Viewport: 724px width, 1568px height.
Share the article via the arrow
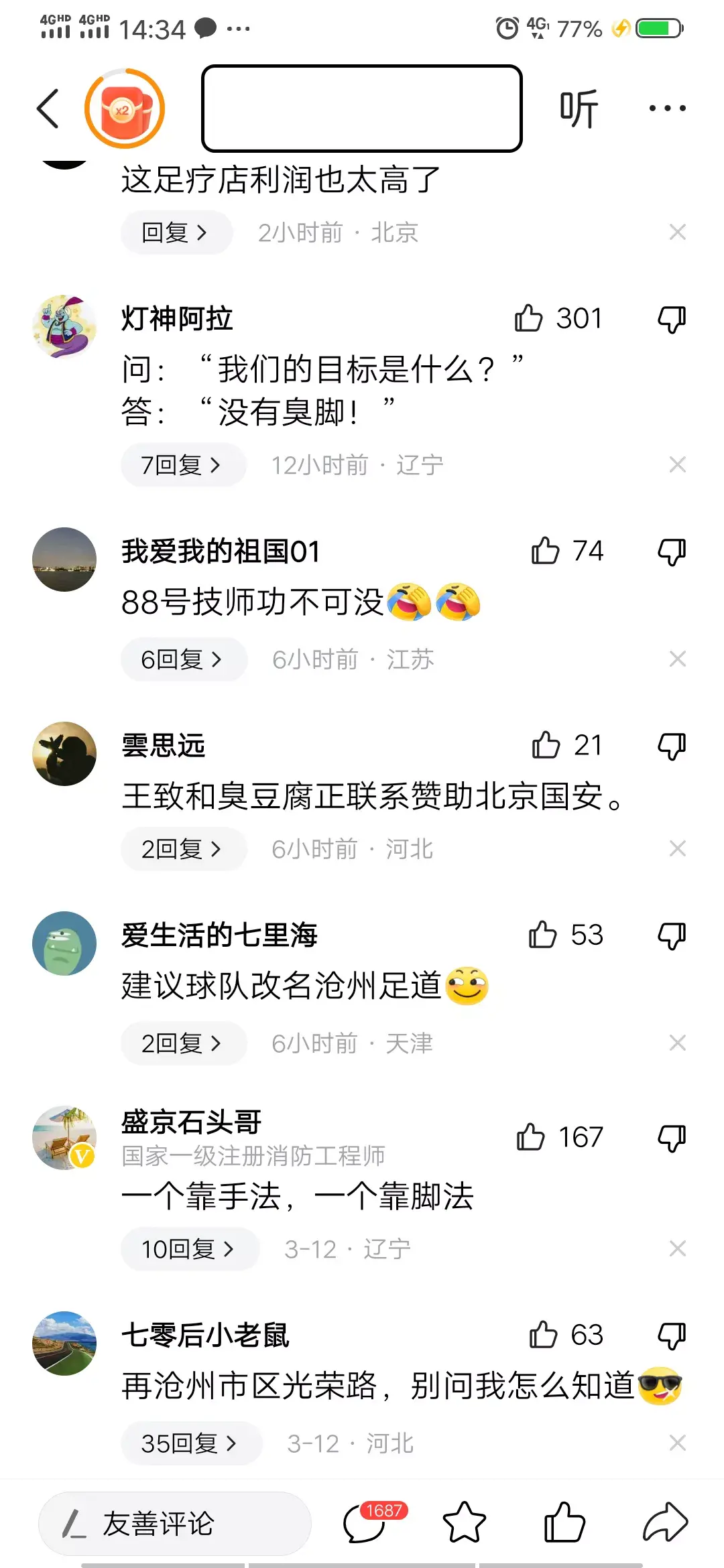tap(665, 1524)
